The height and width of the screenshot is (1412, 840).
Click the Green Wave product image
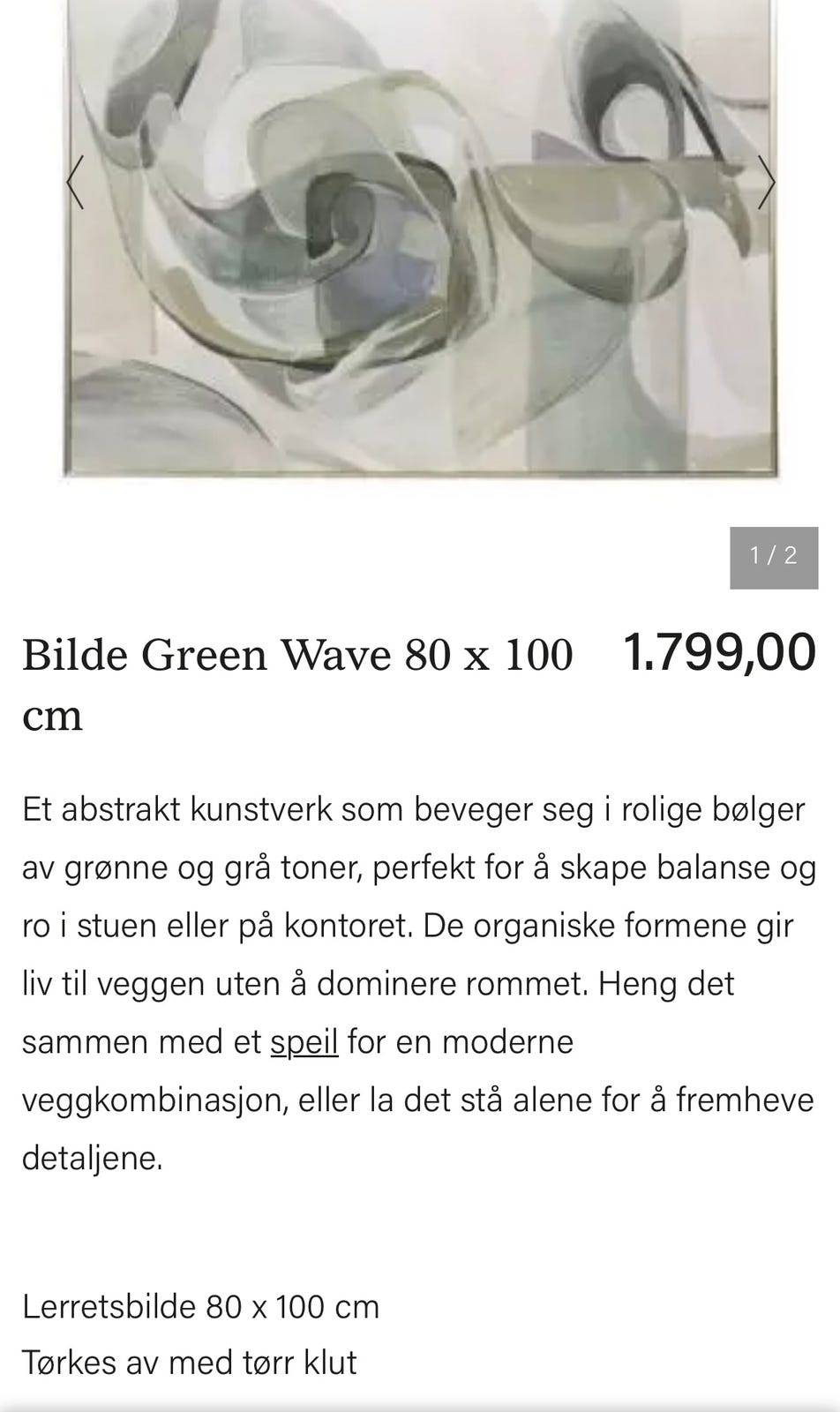coord(420,238)
